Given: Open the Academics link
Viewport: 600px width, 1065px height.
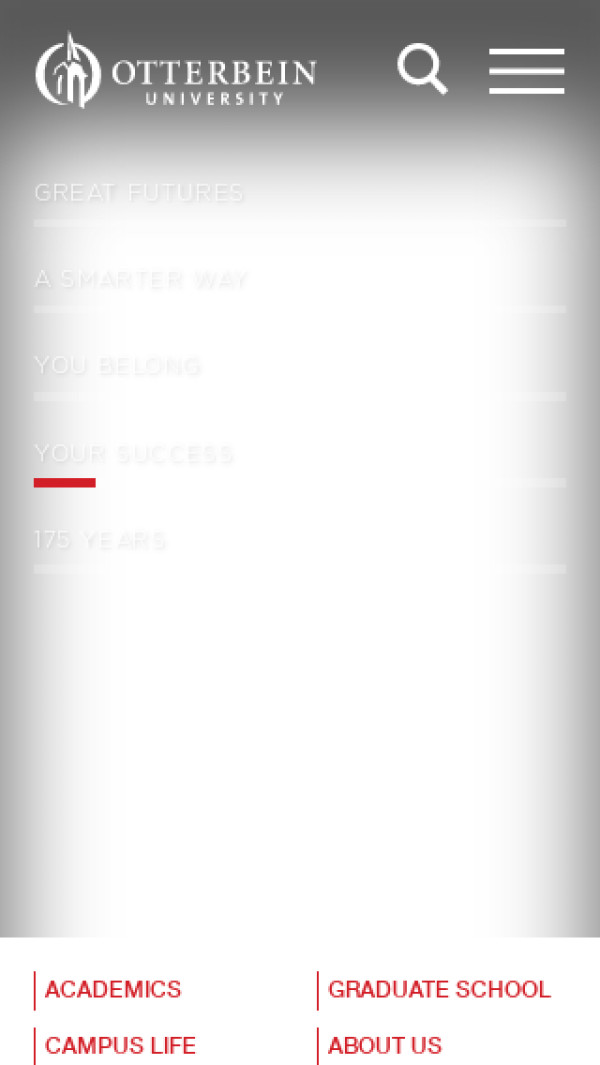Looking at the screenshot, I should click(x=113, y=990).
